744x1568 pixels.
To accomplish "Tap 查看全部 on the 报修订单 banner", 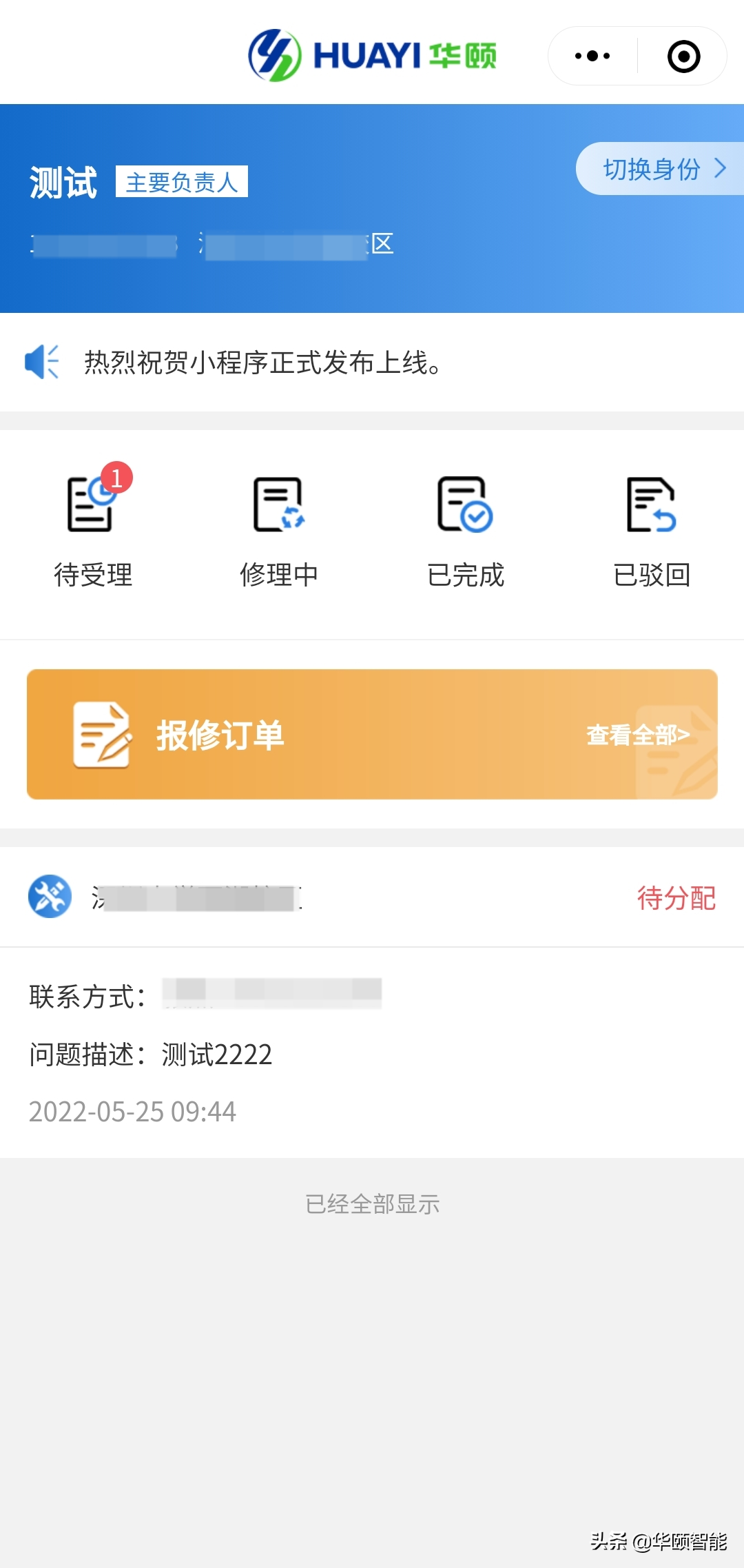I will tap(638, 735).
